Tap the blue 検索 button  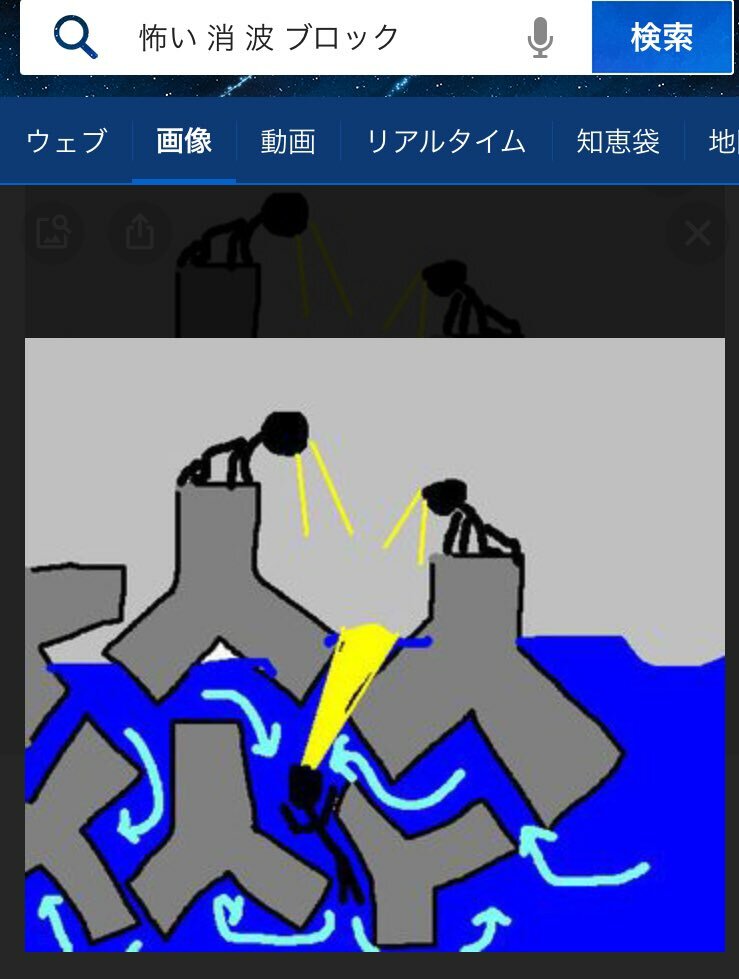tap(661, 38)
